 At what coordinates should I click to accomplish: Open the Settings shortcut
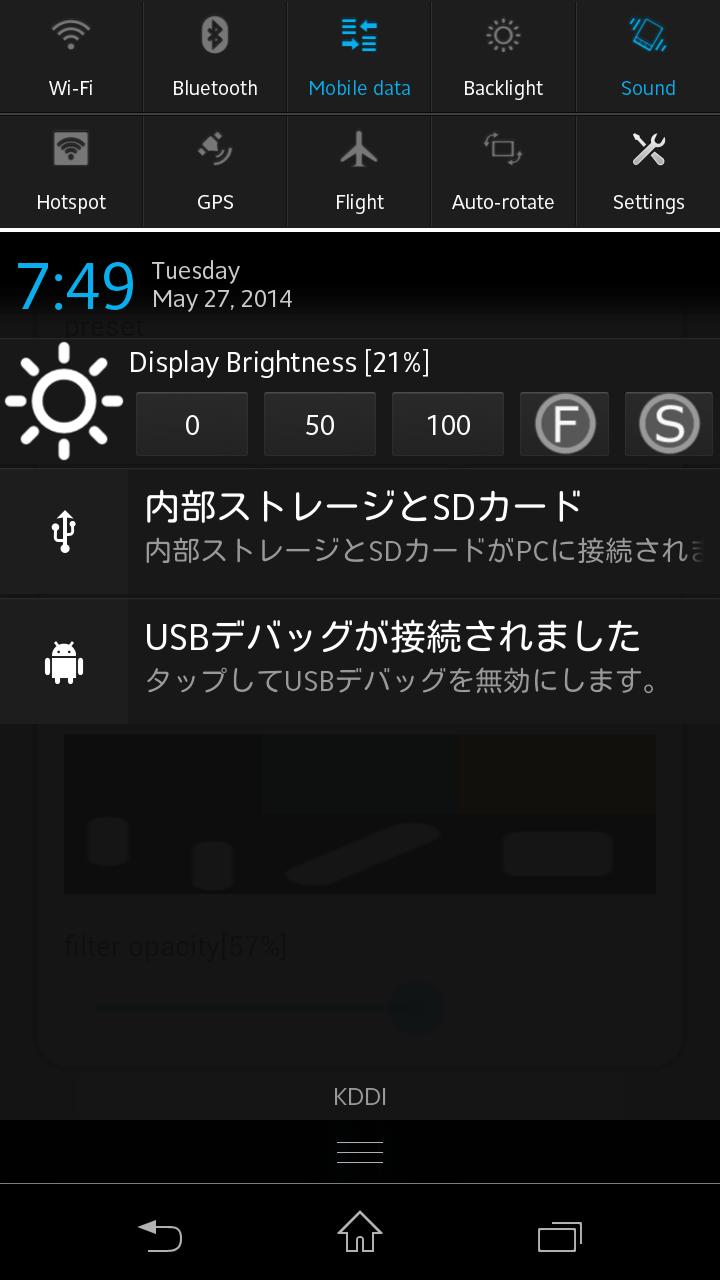(648, 170)
